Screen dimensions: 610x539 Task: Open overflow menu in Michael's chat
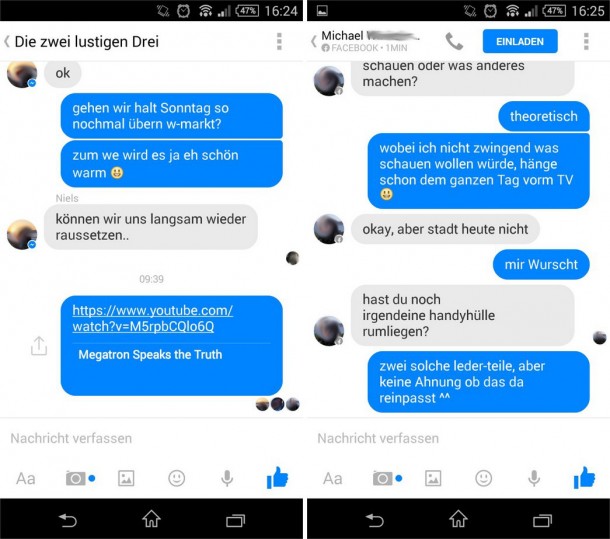[586, 42]
